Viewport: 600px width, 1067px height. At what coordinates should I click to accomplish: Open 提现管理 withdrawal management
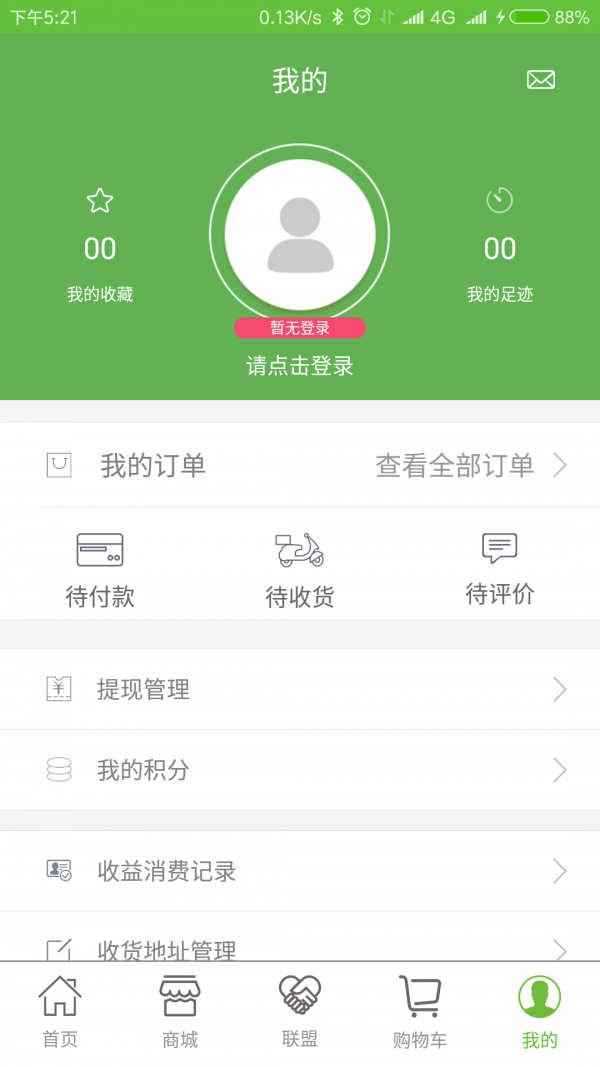tap(300, 689)
